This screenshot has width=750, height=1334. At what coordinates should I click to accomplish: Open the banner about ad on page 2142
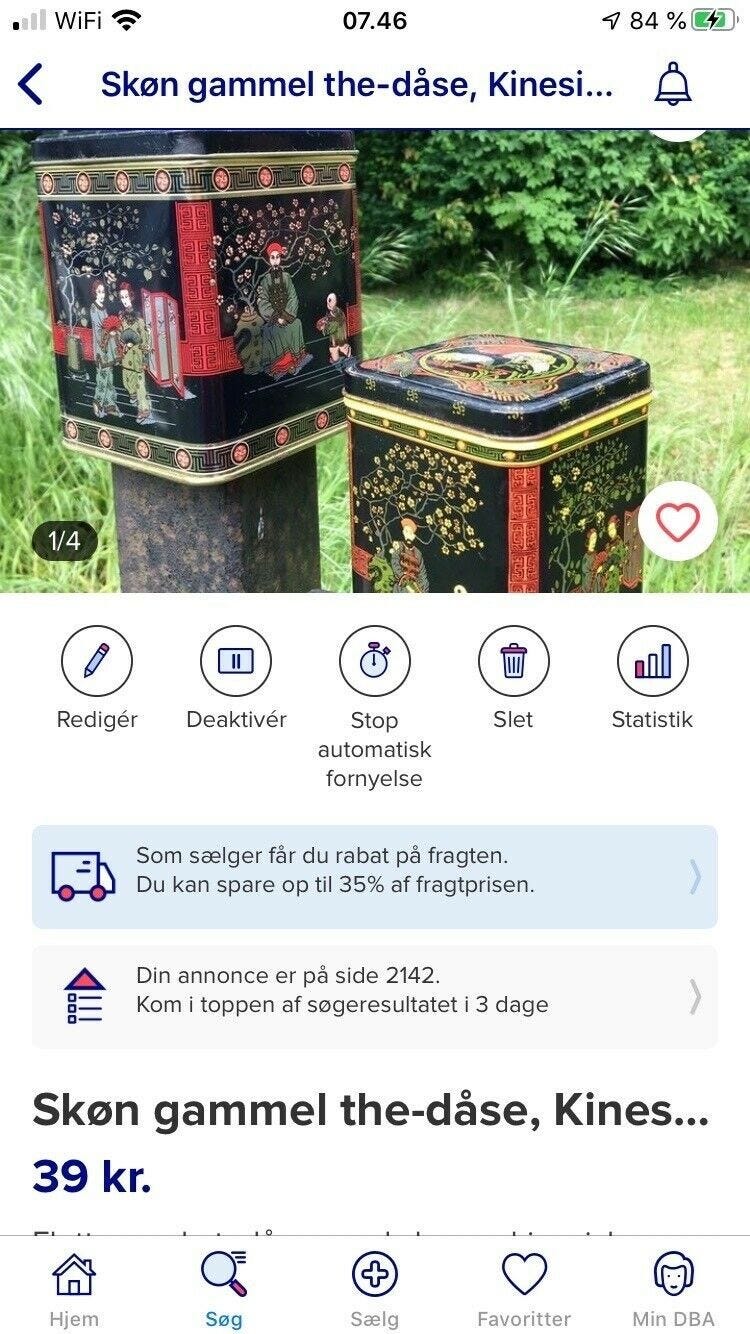(x=374, y=996)
